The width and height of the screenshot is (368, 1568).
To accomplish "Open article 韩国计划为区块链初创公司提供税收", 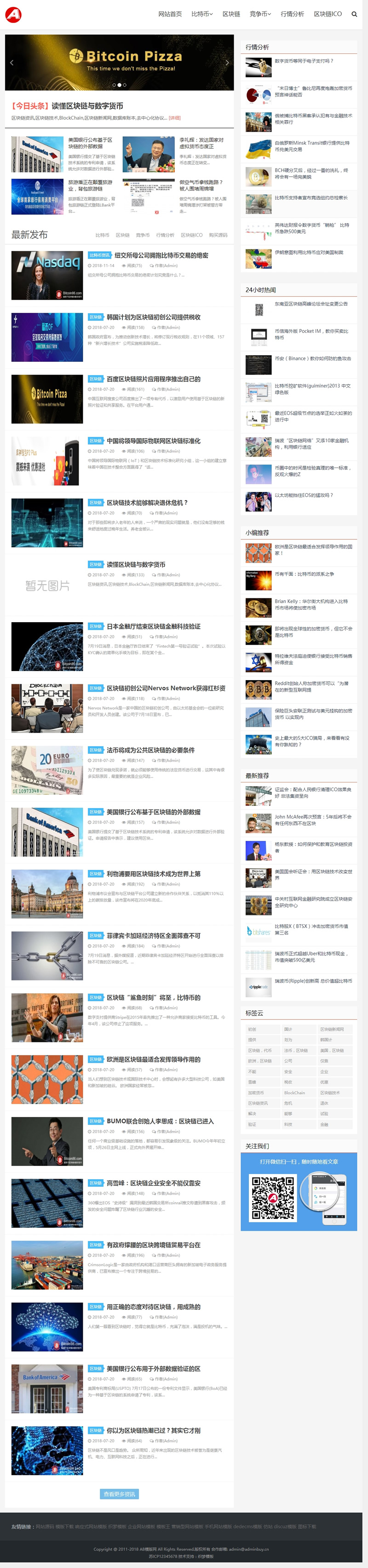I will point(153,317).
